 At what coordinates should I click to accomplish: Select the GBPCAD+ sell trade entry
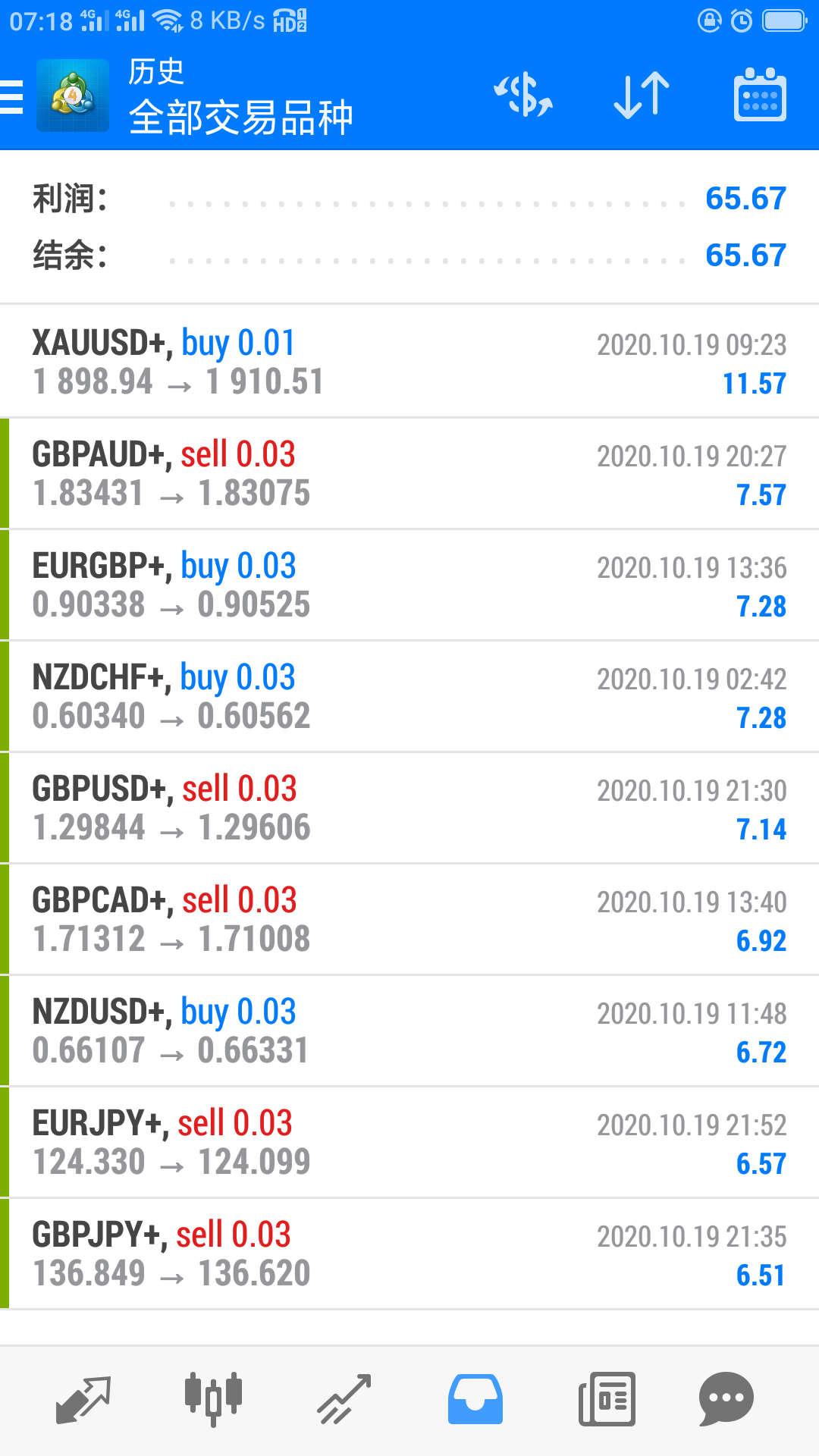tap(409, 919)
